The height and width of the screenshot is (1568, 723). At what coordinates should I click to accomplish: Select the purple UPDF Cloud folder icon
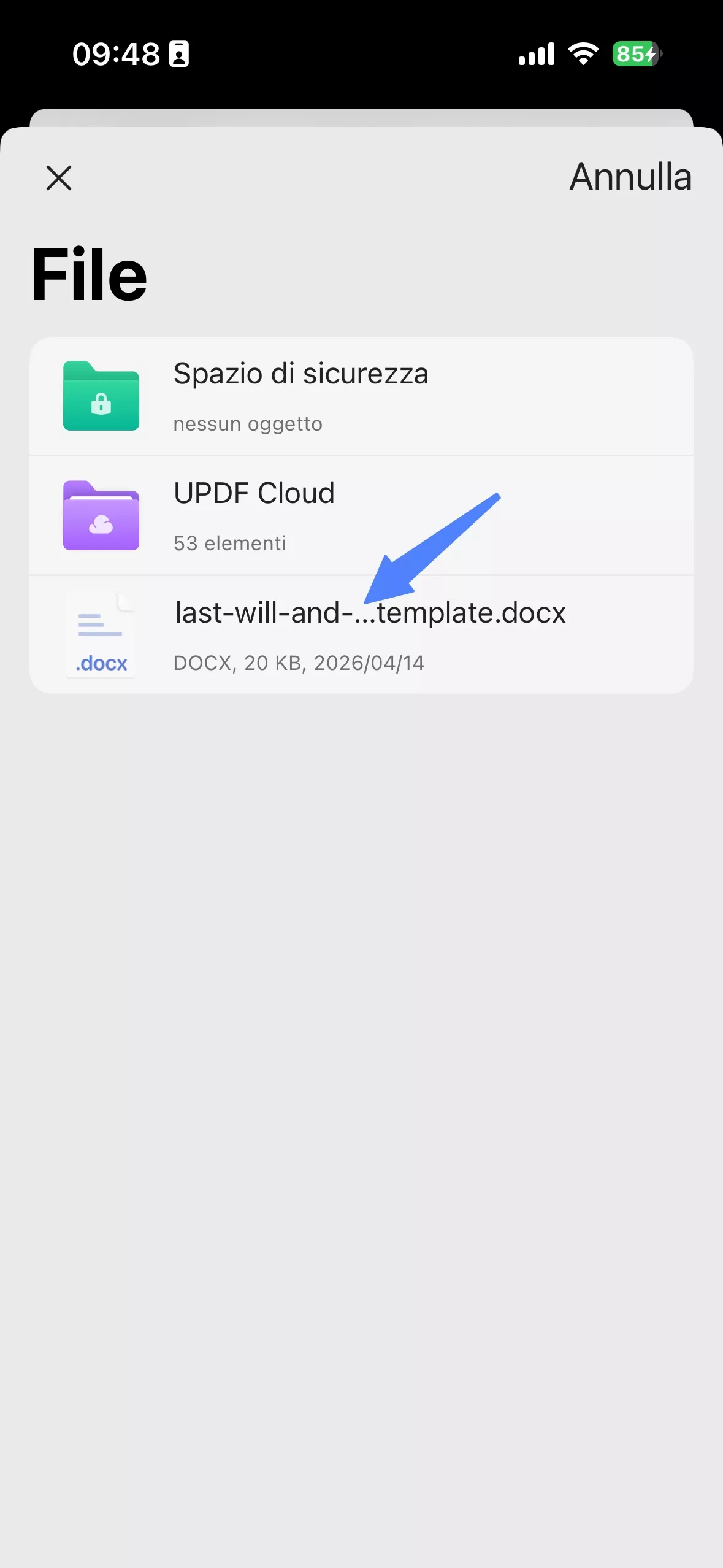101,515
